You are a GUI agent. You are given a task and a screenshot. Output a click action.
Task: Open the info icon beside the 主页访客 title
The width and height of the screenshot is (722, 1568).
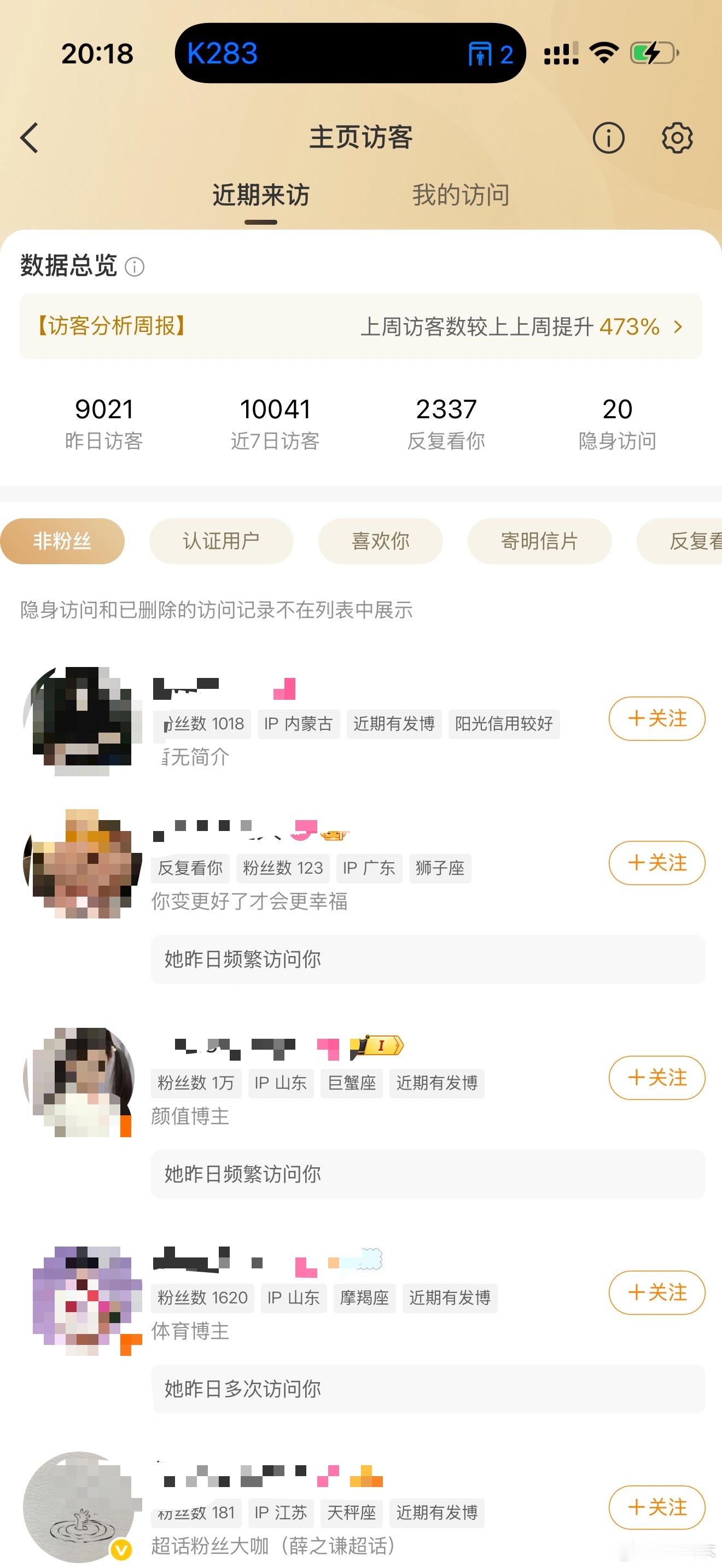point(608,138)
